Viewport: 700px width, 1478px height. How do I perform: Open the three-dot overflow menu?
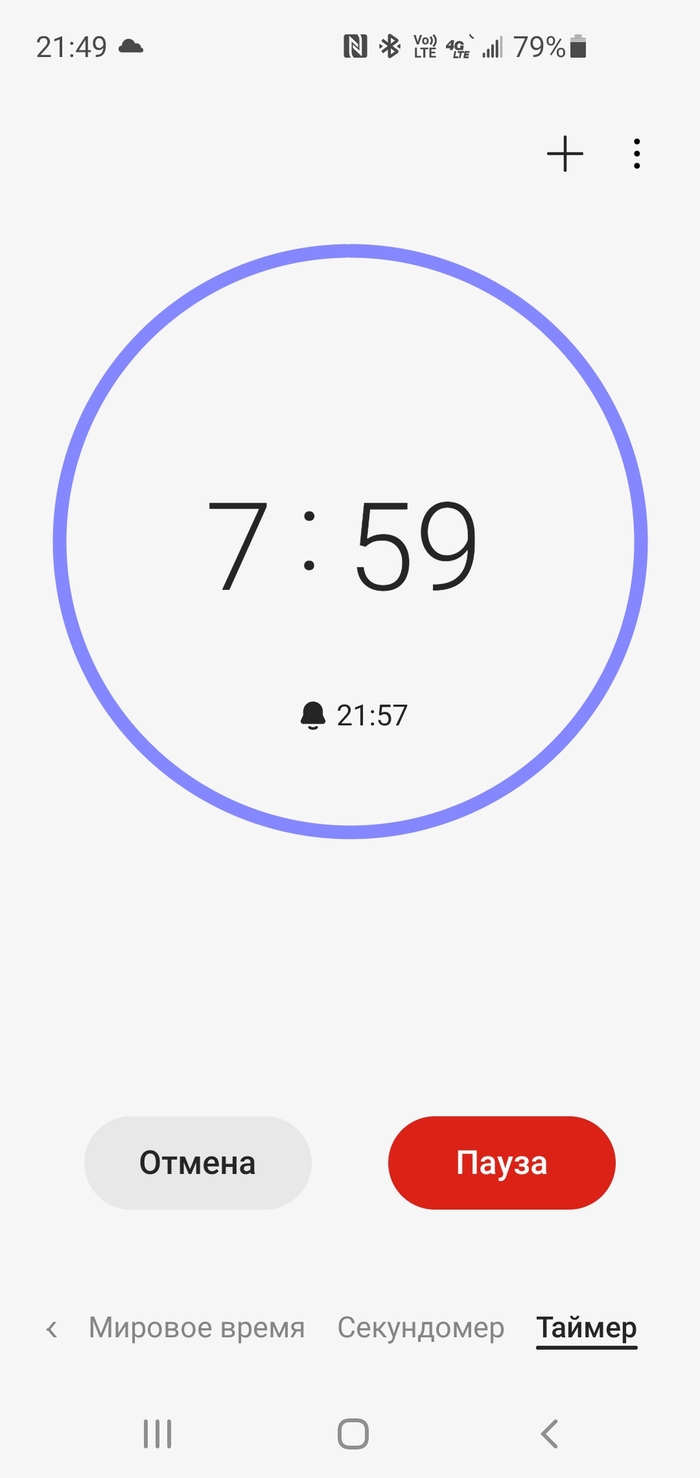pyautogui.click(x=637, y=154)
